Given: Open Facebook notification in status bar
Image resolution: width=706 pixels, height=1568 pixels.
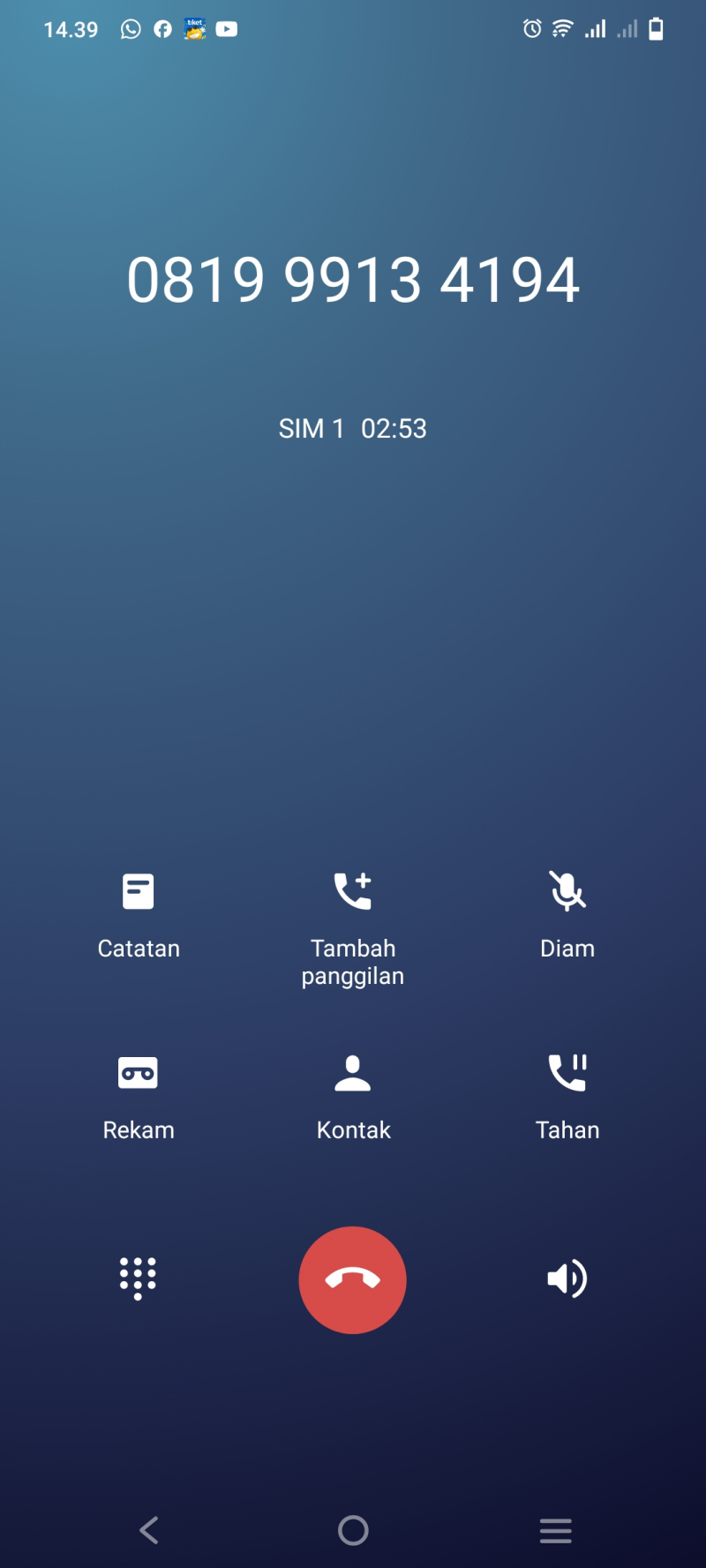Looking at the screenshot, I should coord(161,29).
